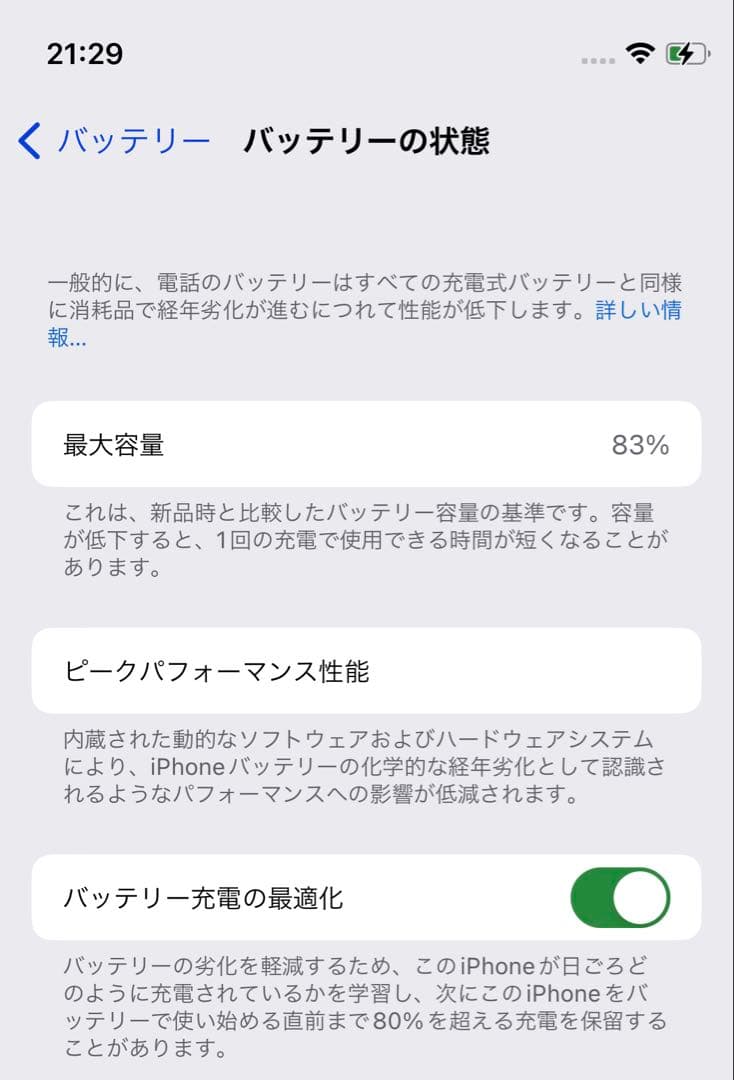Tap the battery charge optimization switch knob

pyautogui.click(x=640, y=898)
